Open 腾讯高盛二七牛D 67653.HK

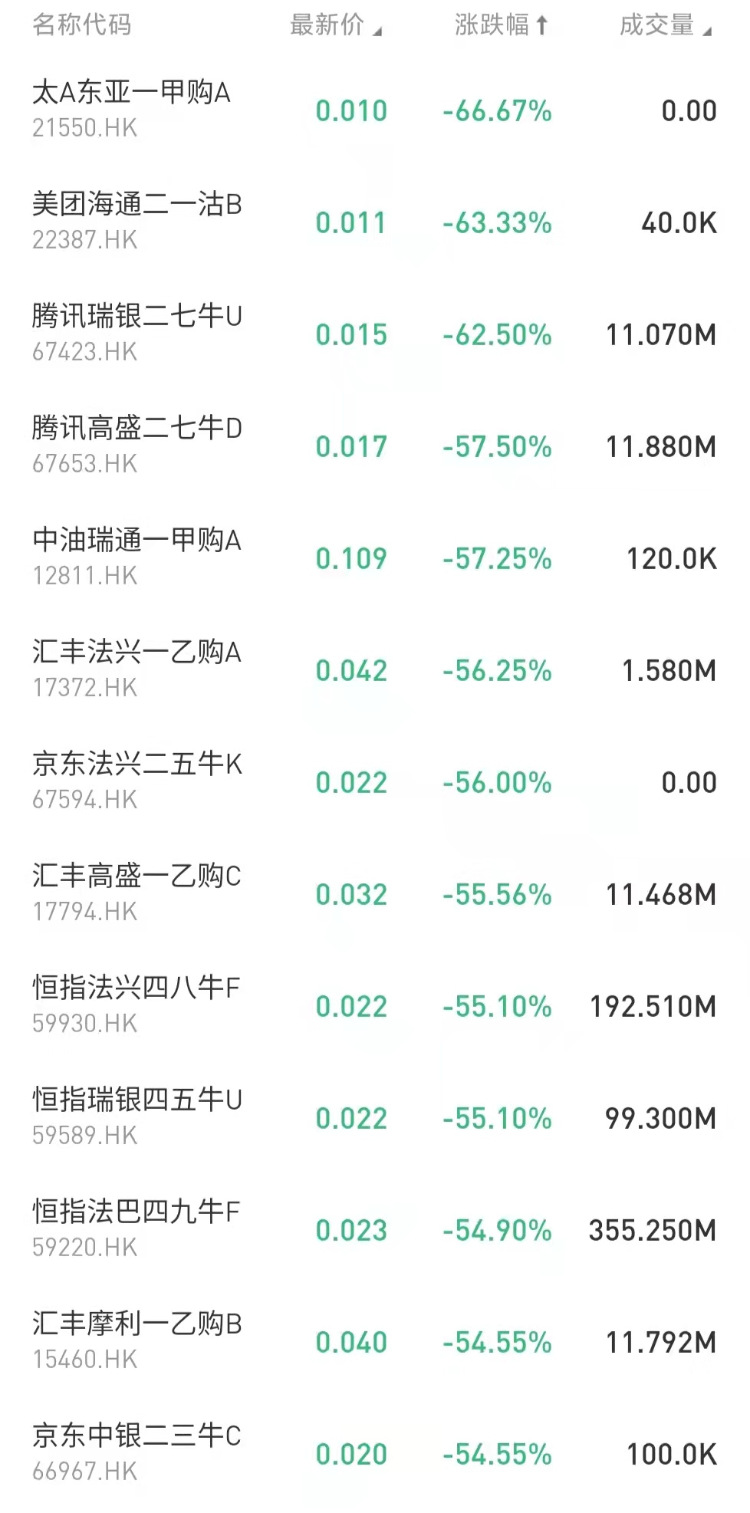point(375,446)
